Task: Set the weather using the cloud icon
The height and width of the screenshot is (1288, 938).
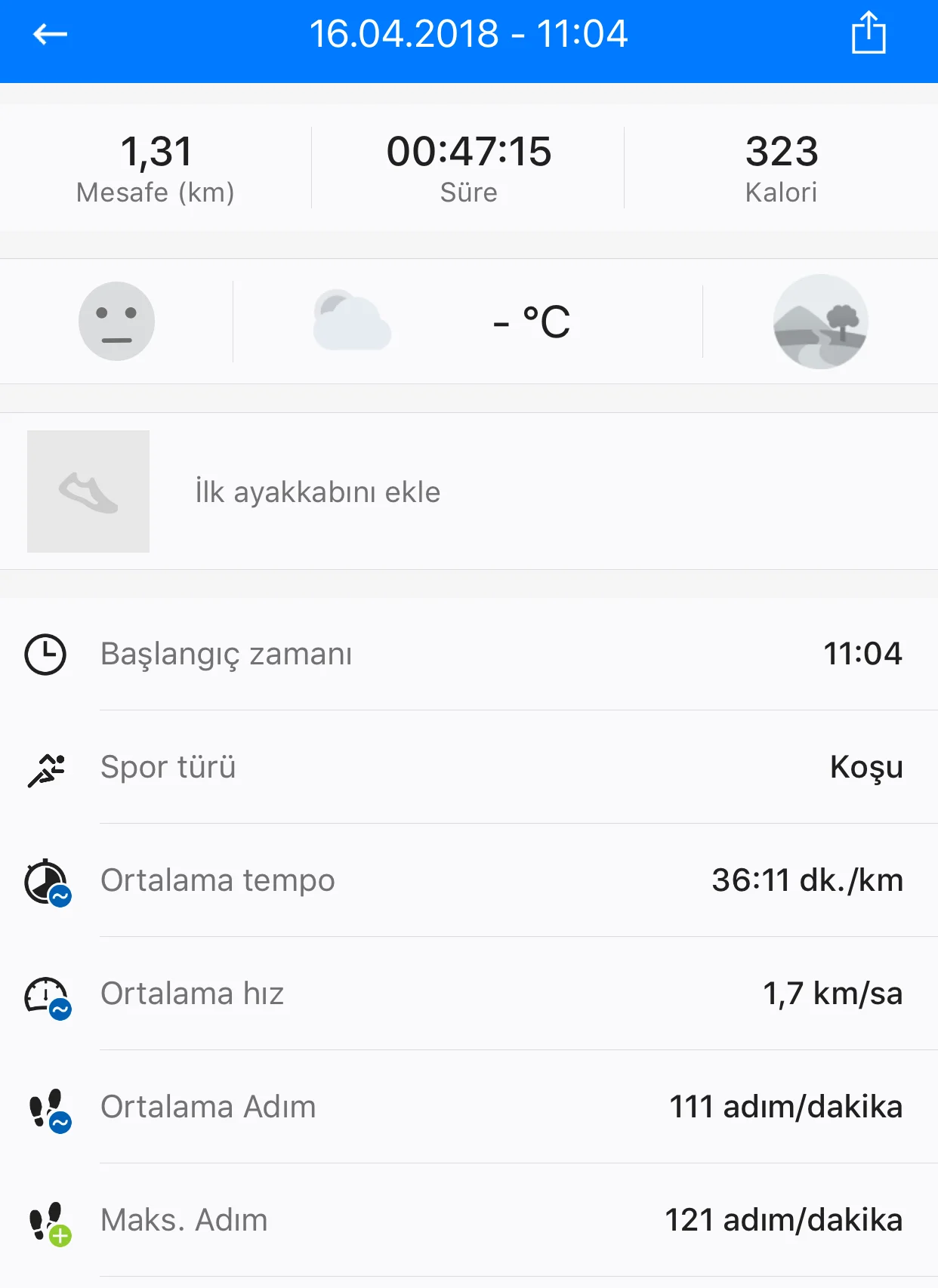Action: (352, 322)
